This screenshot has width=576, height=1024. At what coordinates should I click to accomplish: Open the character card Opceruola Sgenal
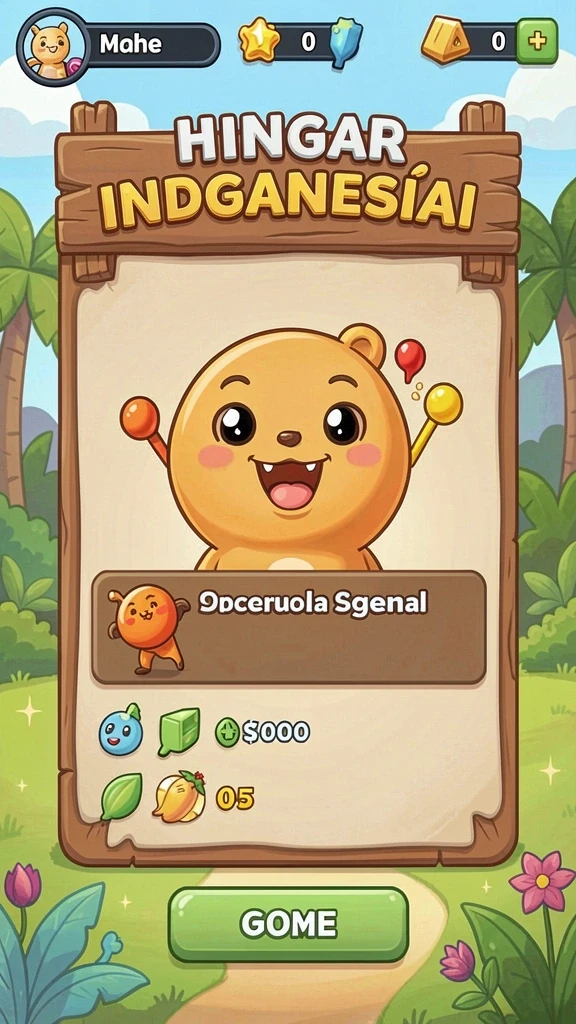289,627
